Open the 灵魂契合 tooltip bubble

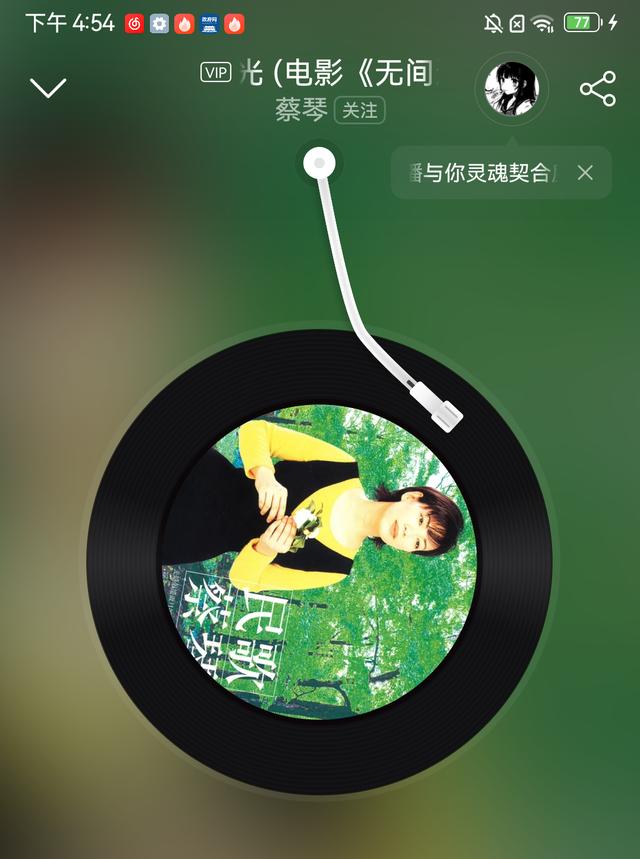click(480, 173)
